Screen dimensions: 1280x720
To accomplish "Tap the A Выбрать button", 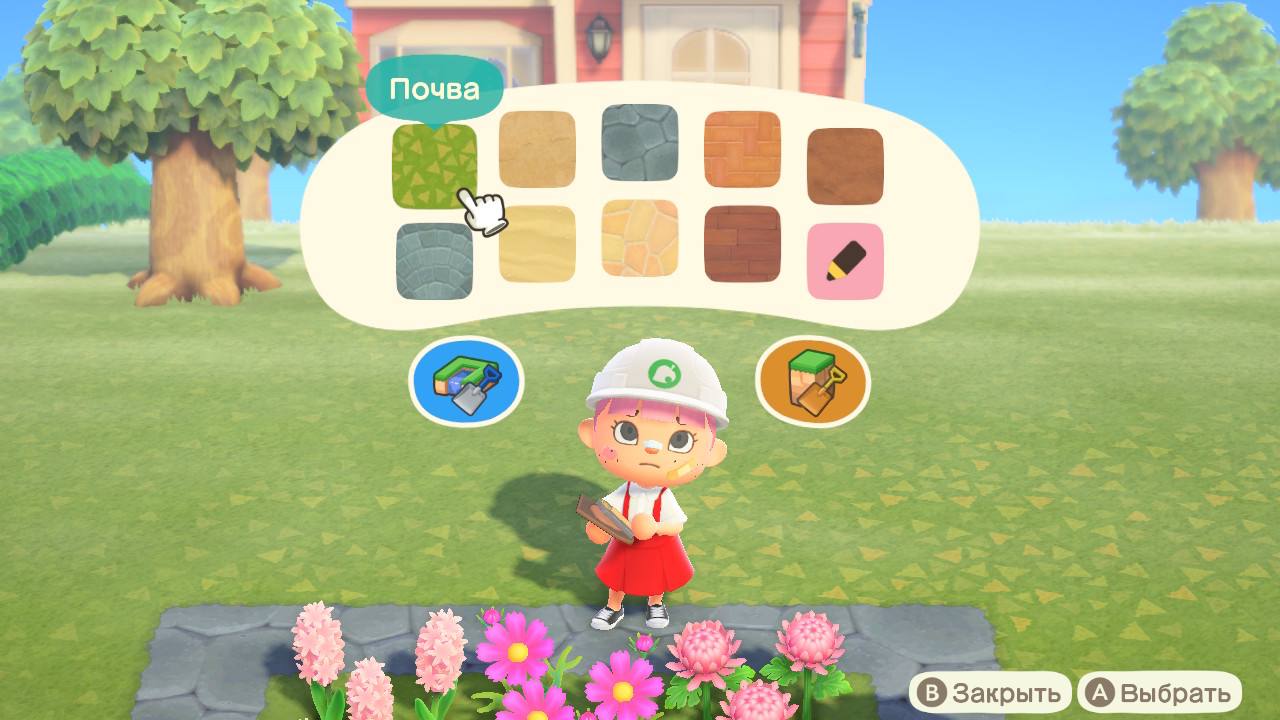I will pos(1159,693).
